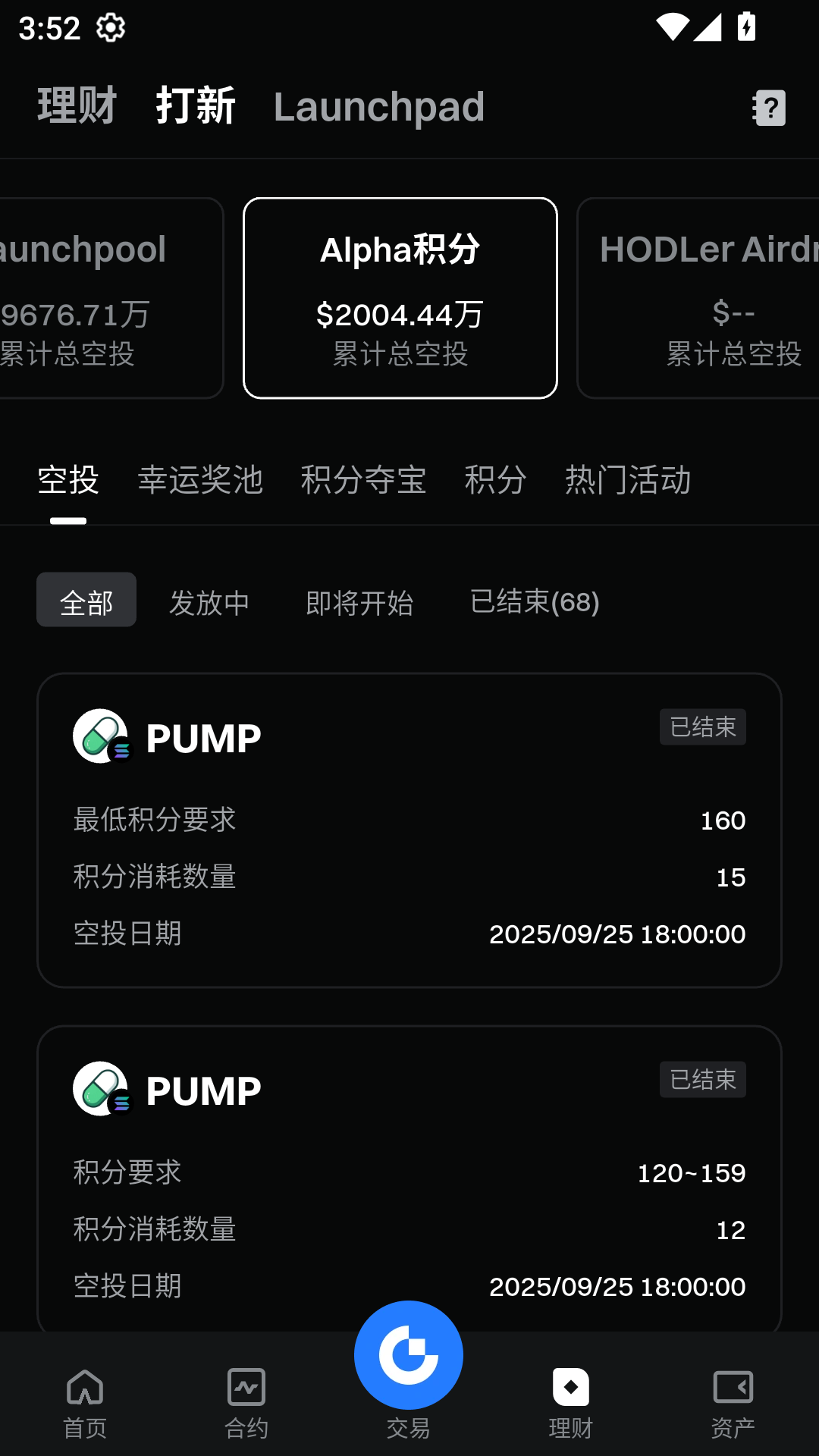Open the 积分夺宝 section

(x=363, y=479)
